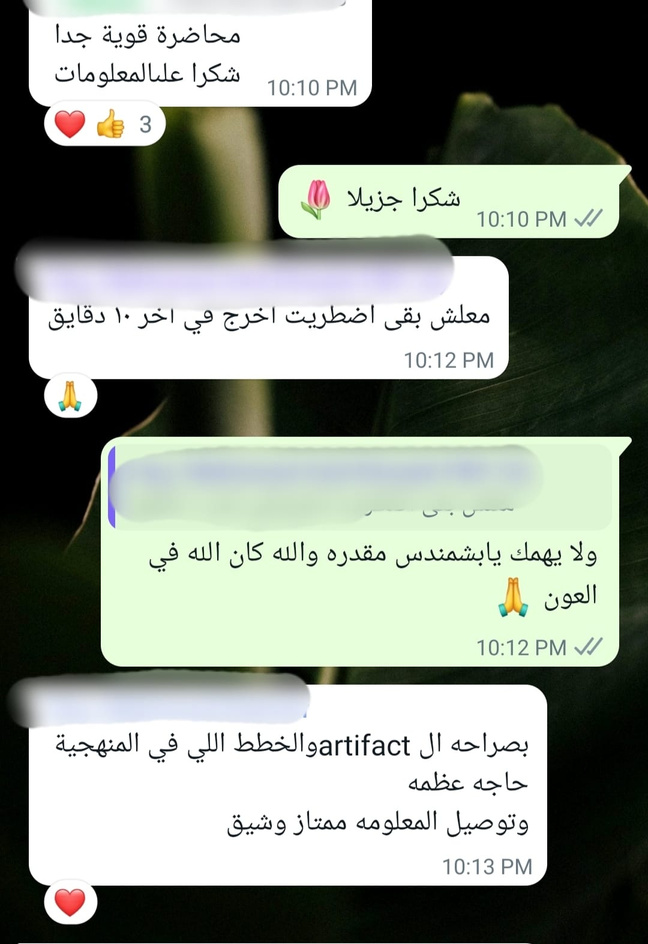The height and width of the screenshot is (944, 648).
Task: Jump to the quoted message inside the green reply
Action: point(362,488)
